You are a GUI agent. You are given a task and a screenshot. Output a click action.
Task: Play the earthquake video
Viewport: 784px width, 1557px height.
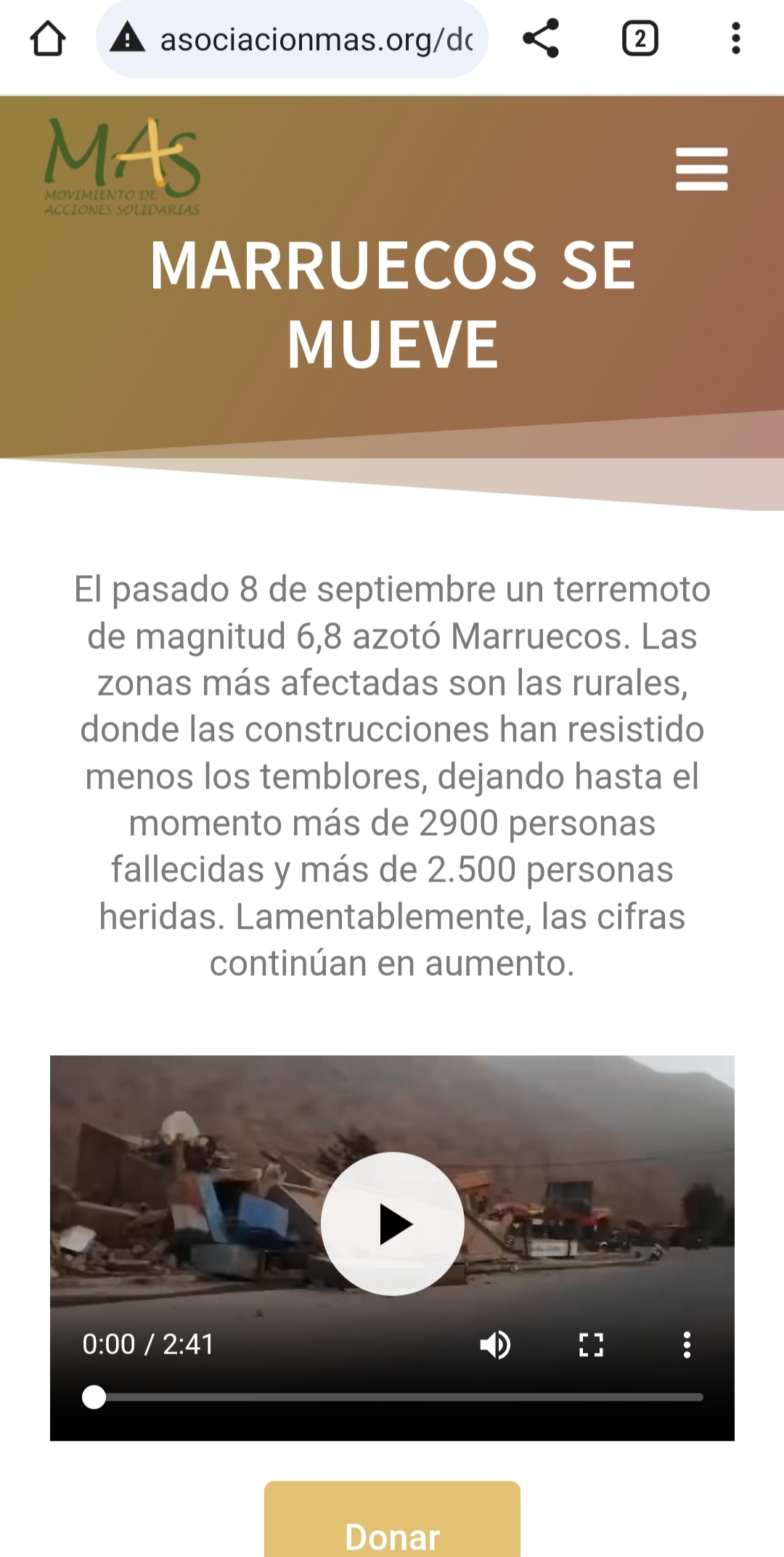[393, 1224]
